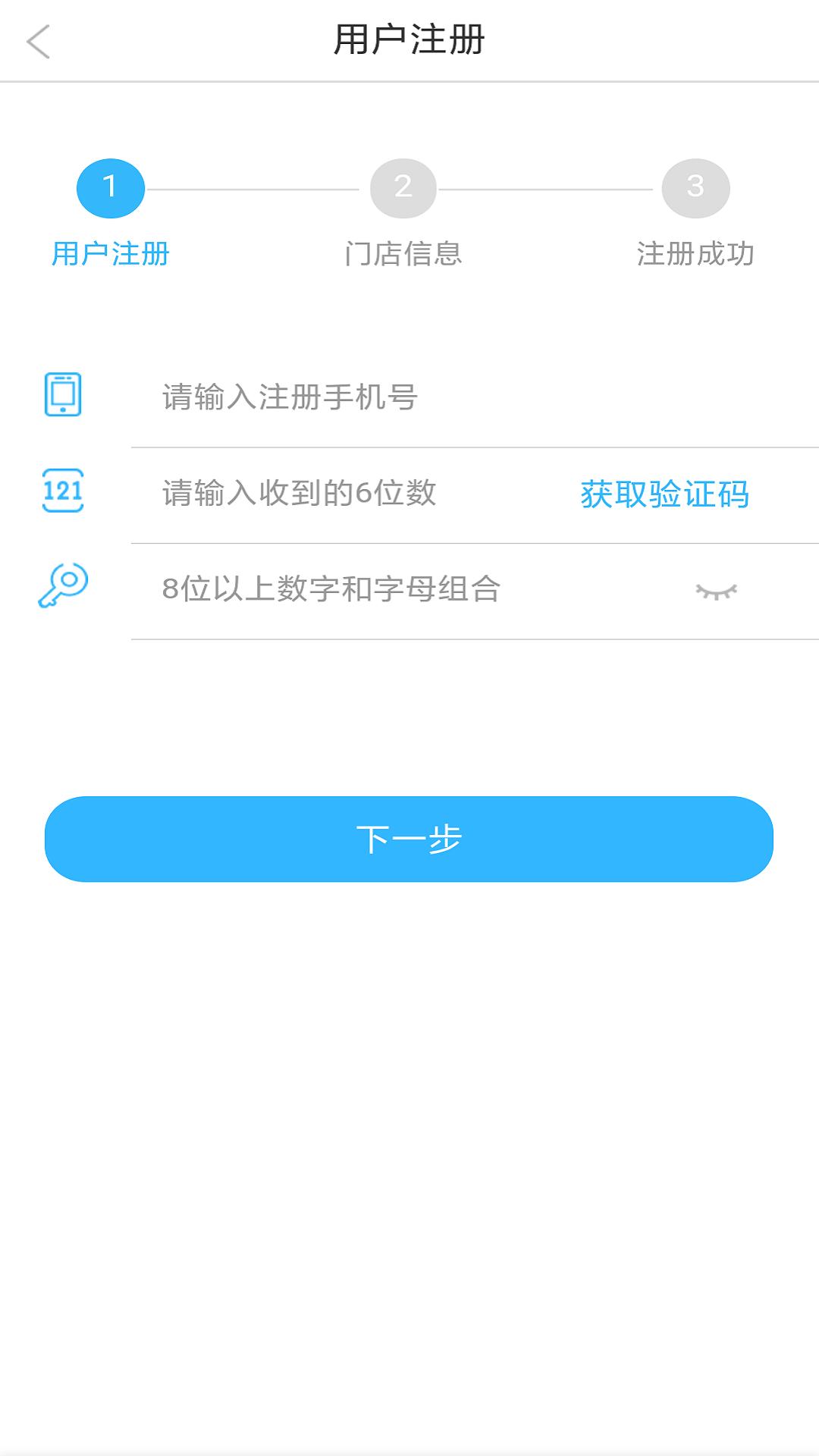
Task: Go back using the top-left arrow
Action: coord(38,41)
